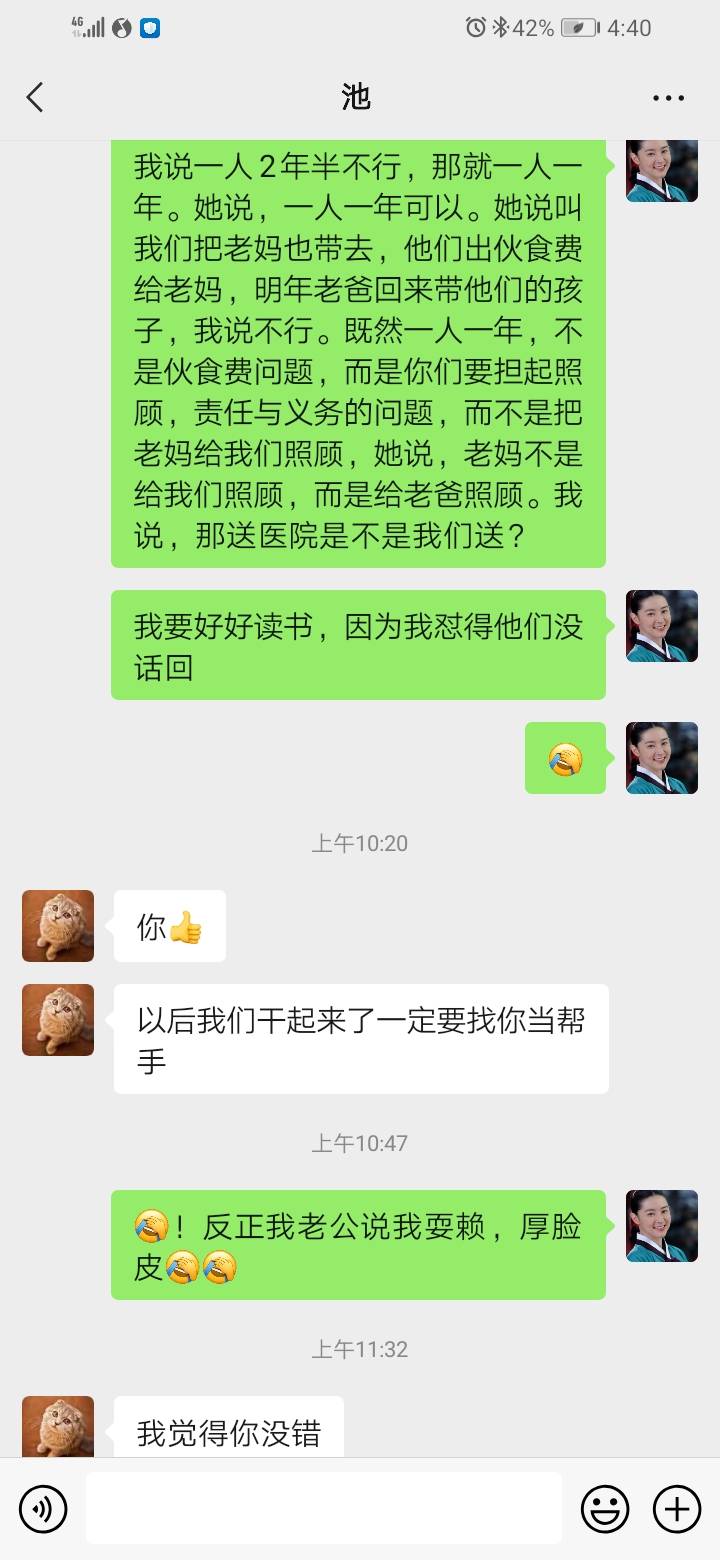Switch to voice message mode icon

pyautogui.click(x=42, y=1507)
